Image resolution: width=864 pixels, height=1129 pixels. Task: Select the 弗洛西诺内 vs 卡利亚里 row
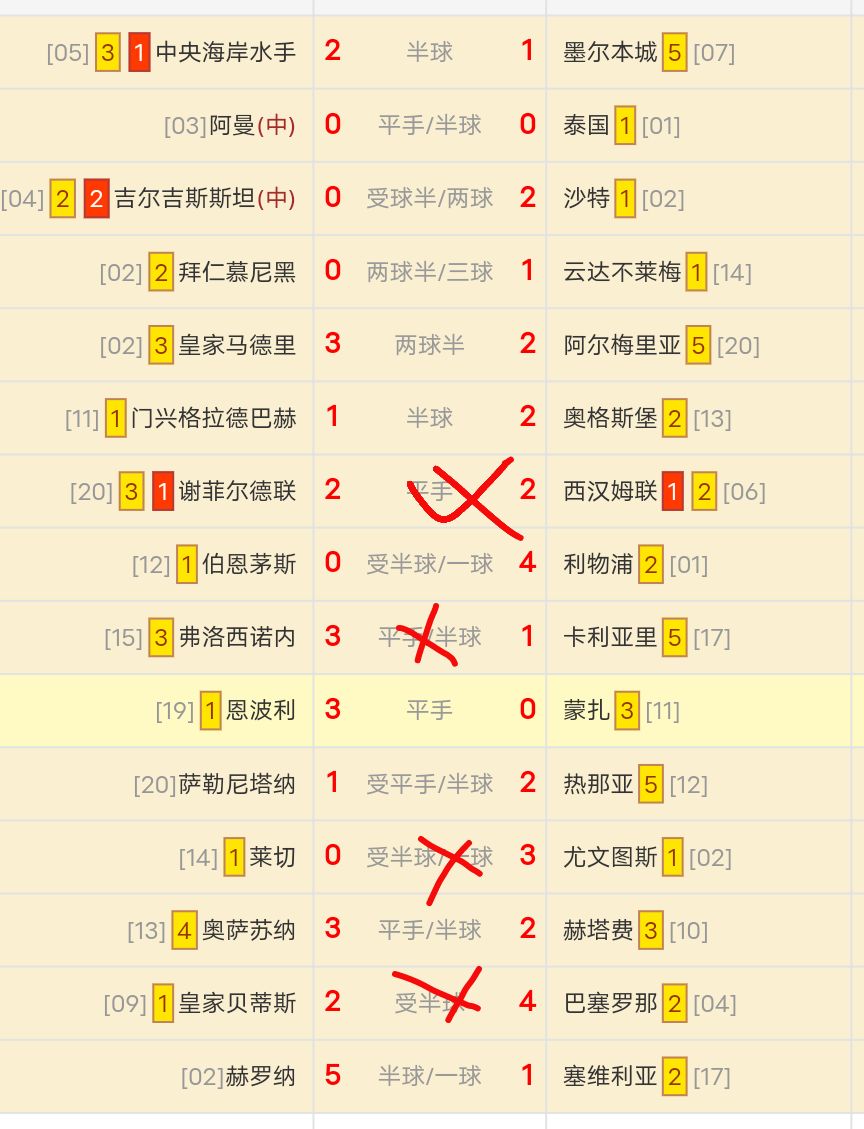(430, 636)
